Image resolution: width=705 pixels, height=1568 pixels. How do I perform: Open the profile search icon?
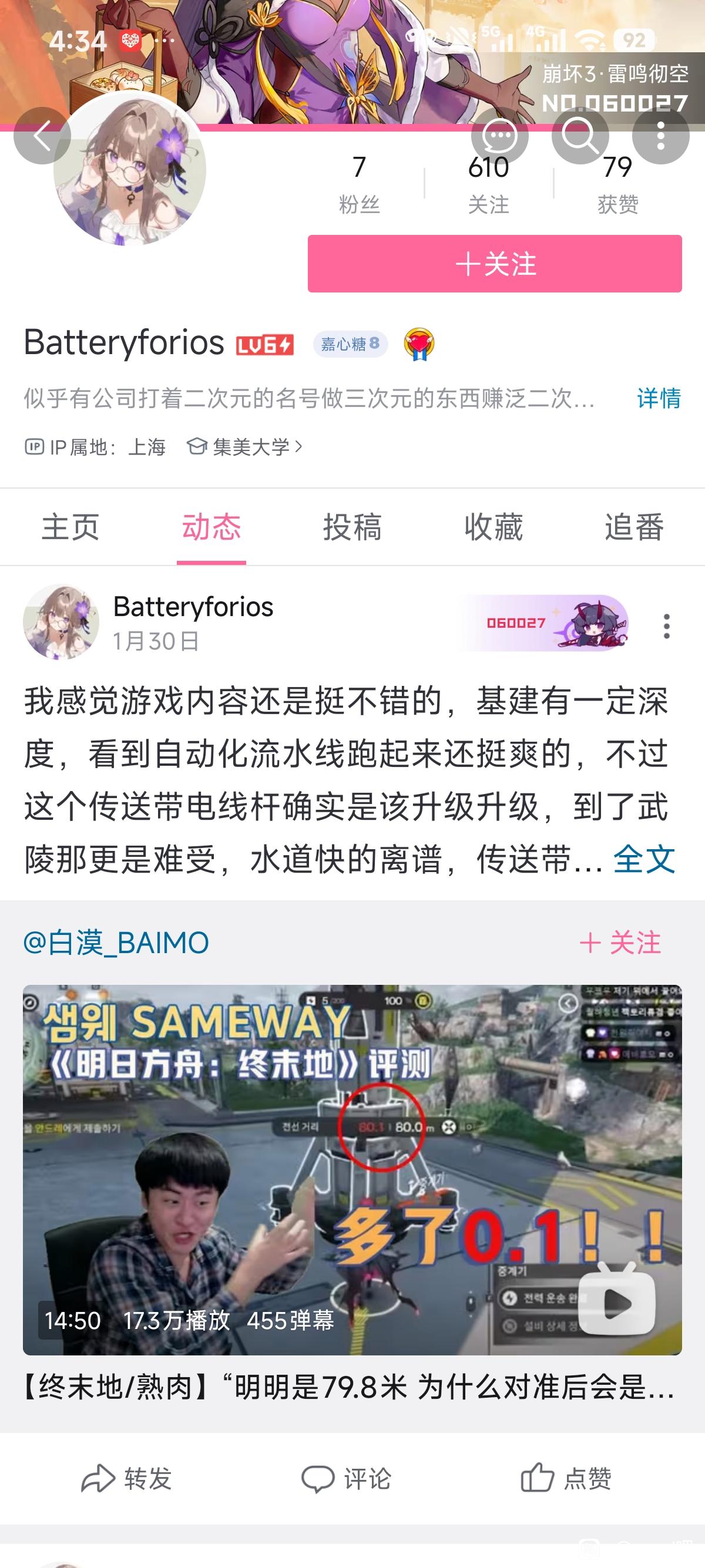[580, 136]
